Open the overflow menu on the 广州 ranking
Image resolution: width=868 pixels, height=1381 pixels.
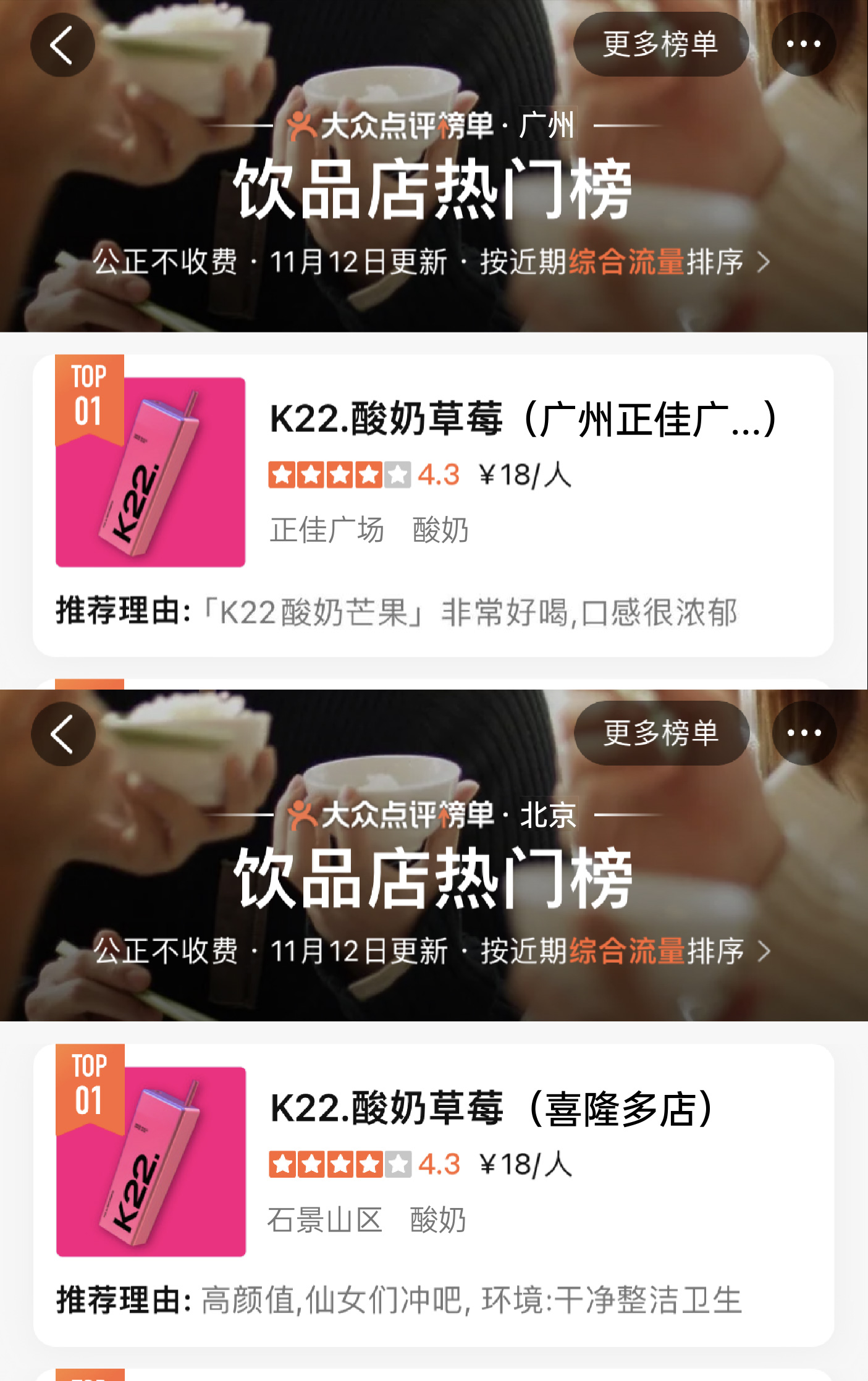[803, 44]
